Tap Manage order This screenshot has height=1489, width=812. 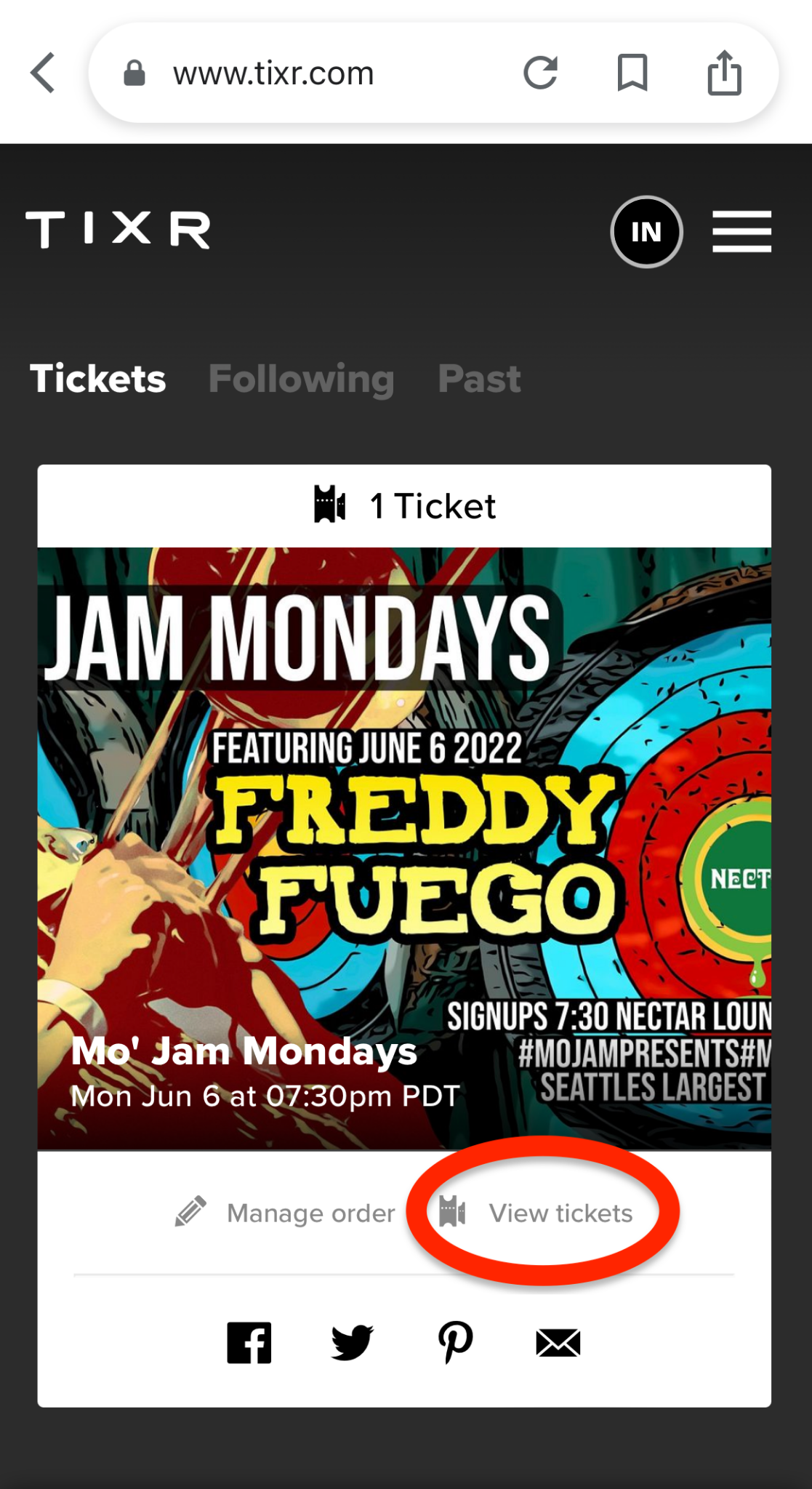click(286, 1213)
